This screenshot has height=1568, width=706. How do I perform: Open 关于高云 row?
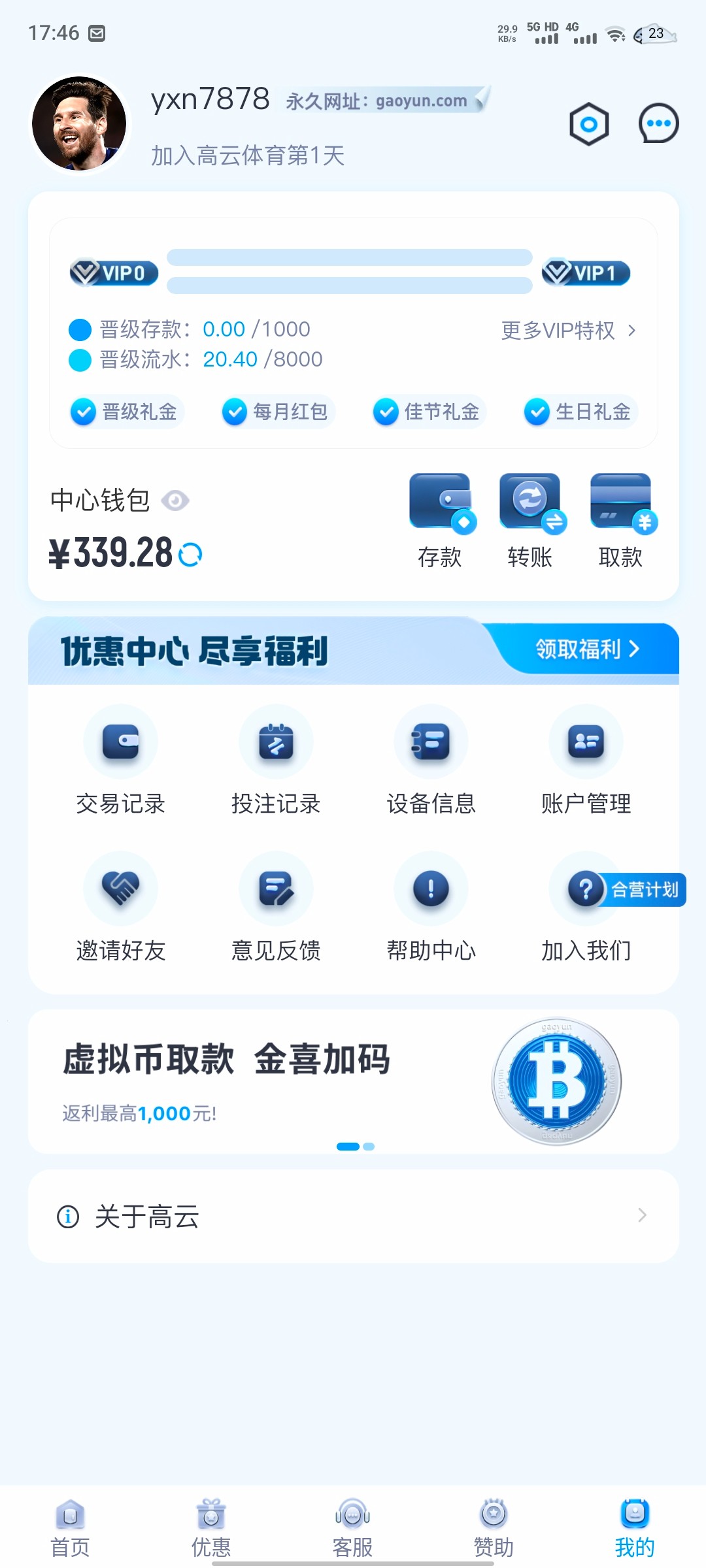point(353,1217)
